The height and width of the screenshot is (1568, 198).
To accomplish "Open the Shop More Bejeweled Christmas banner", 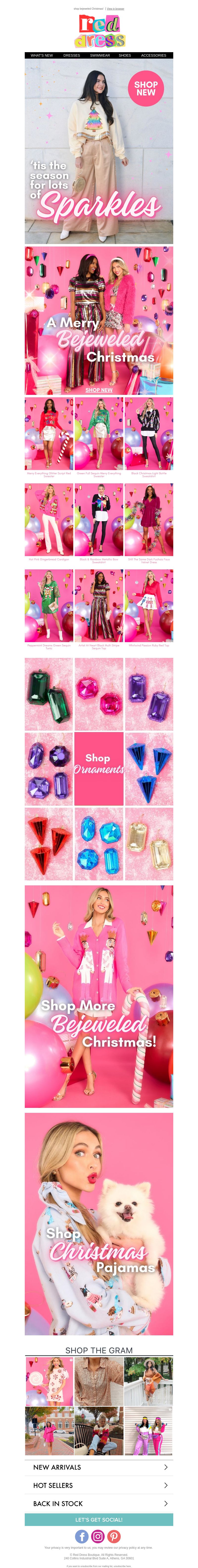I will click(x=99, y=996).
